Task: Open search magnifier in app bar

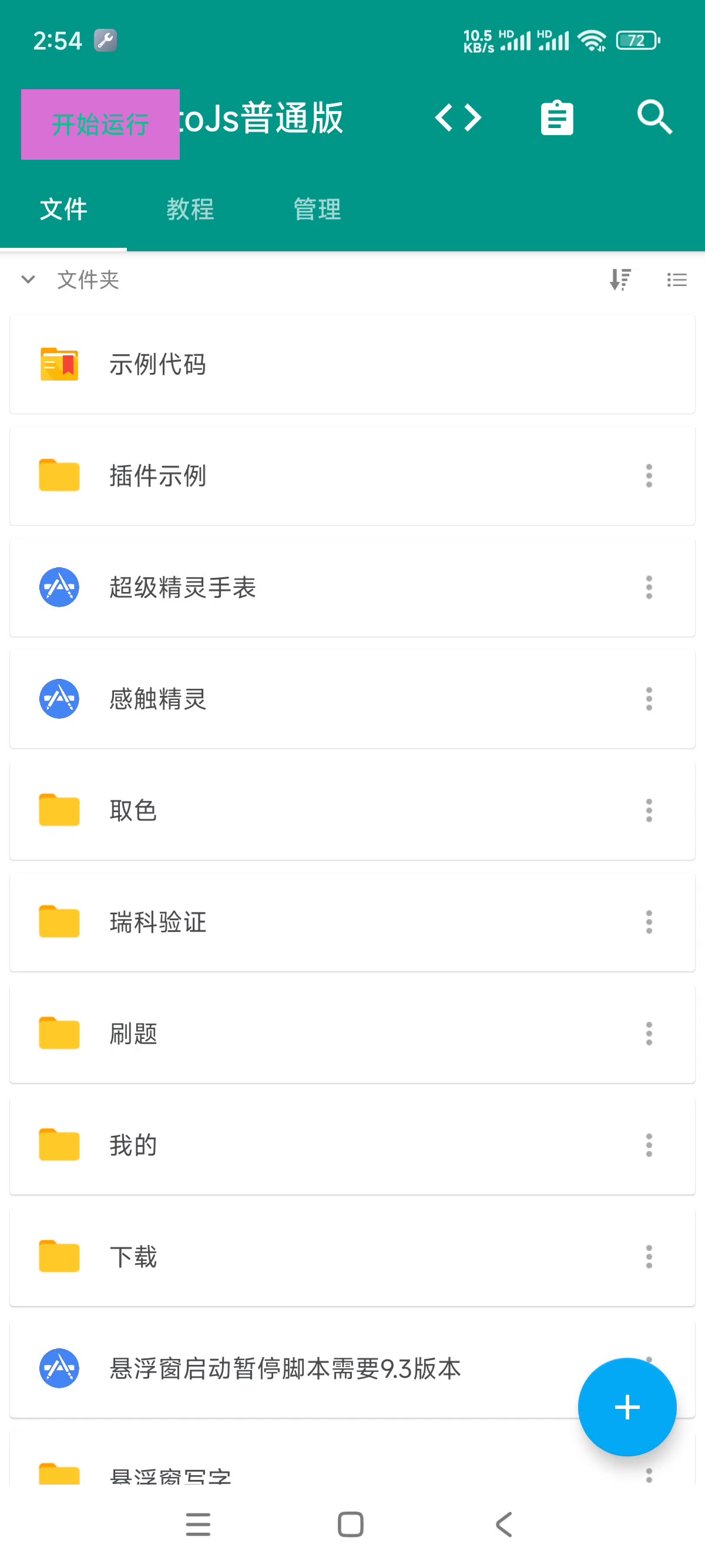Action: pos(654,117)
